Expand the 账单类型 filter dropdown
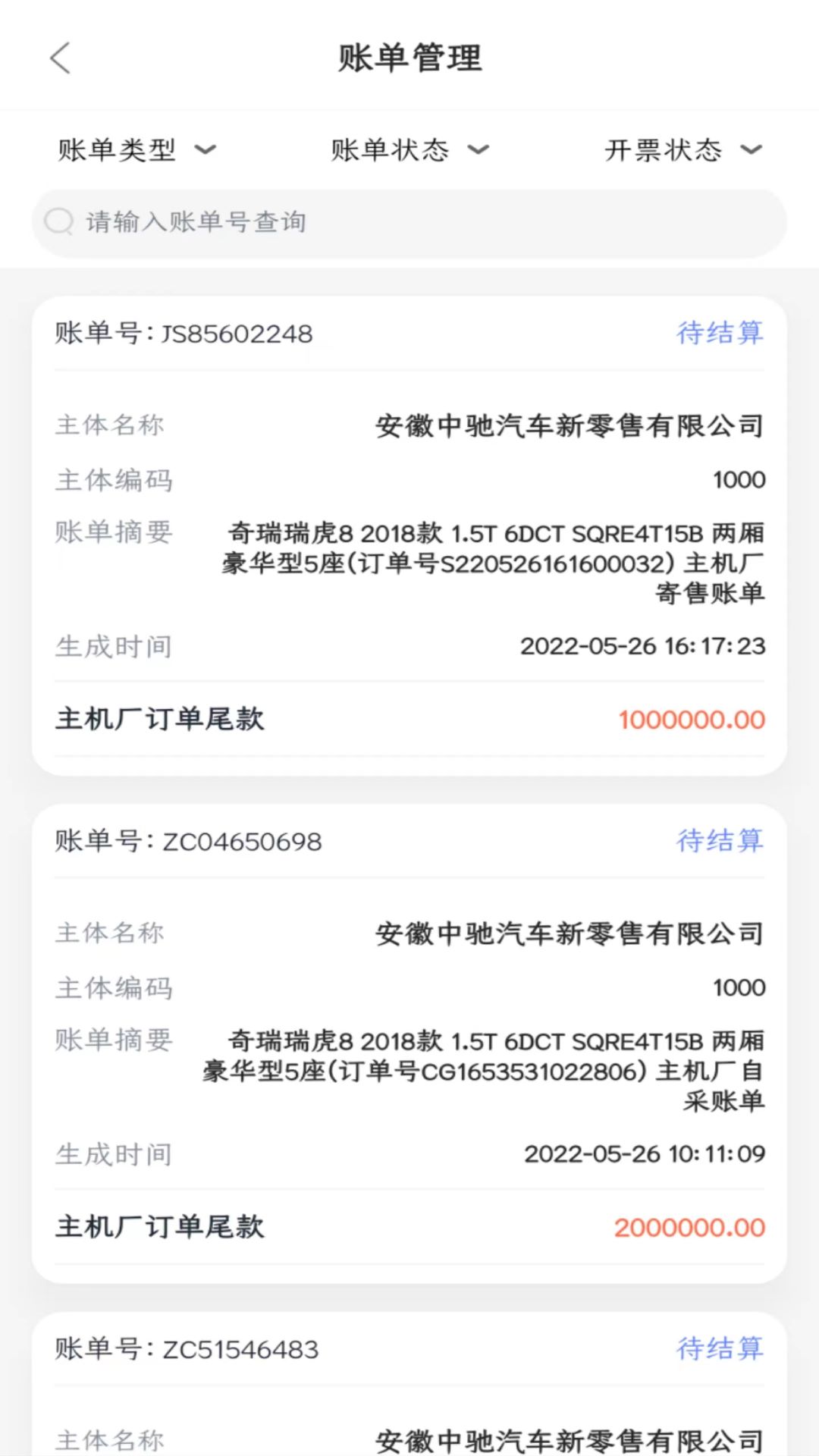Screen dimensions: 819x1456 [x=136, y=149]
